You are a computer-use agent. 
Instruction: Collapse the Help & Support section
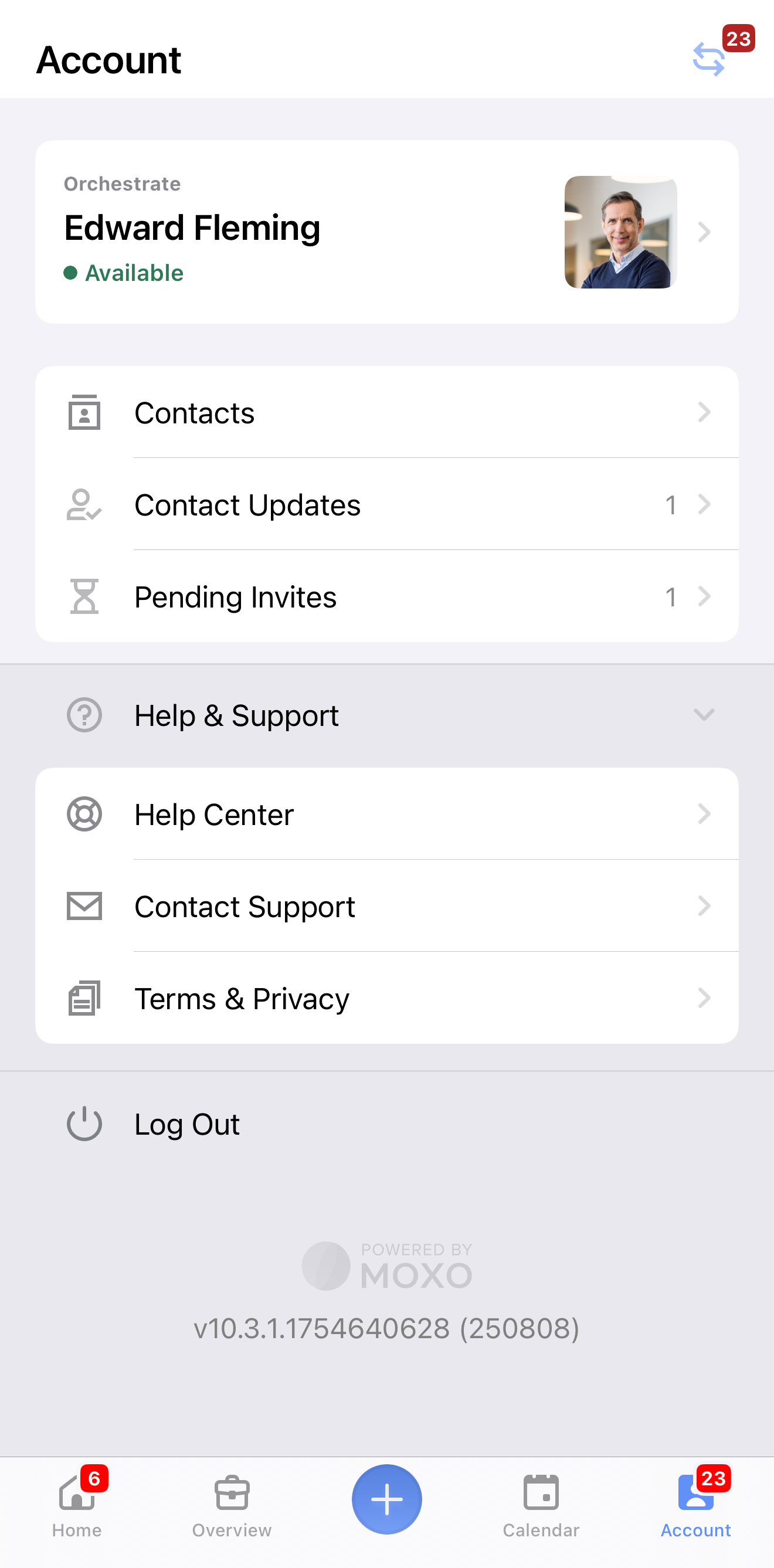click(x=387, y=715)
